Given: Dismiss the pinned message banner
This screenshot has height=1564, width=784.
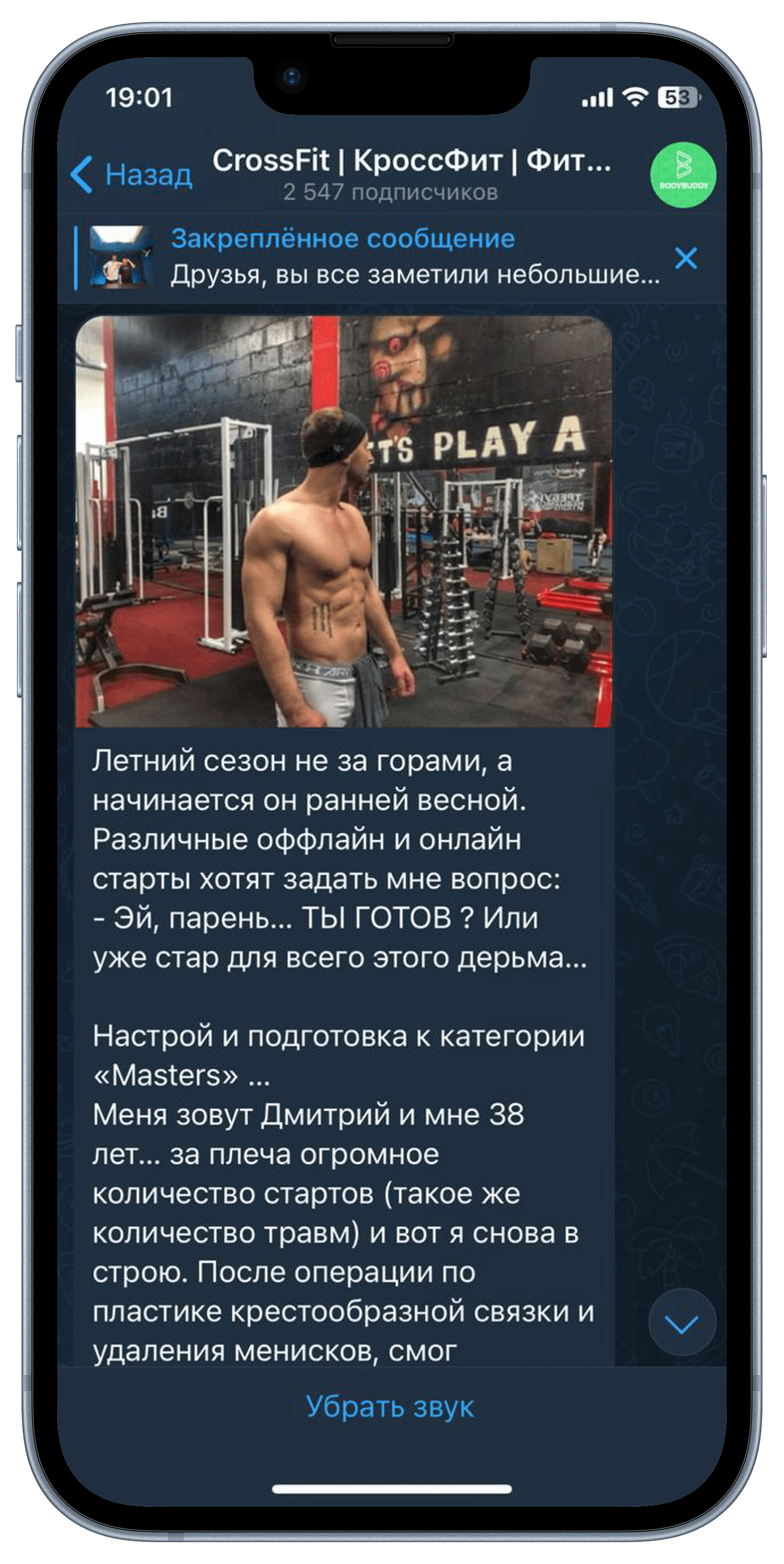Looking at the screenshot, I should pyautogui.click(x=686, y=259).
